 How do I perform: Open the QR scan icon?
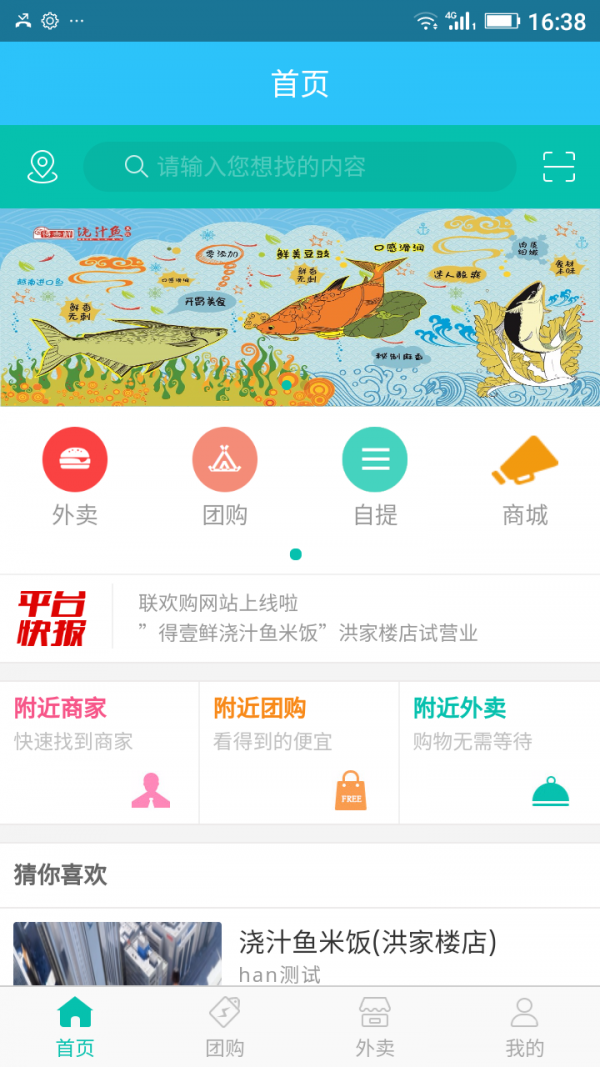(559, 167)
